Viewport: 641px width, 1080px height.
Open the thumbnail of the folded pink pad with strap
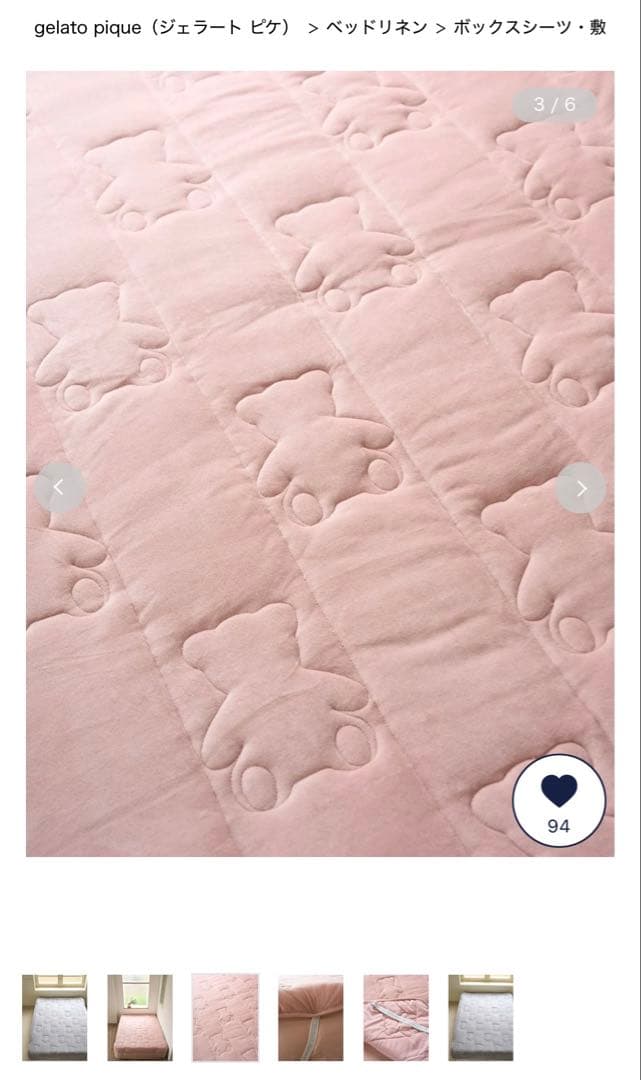point(396,1017)
